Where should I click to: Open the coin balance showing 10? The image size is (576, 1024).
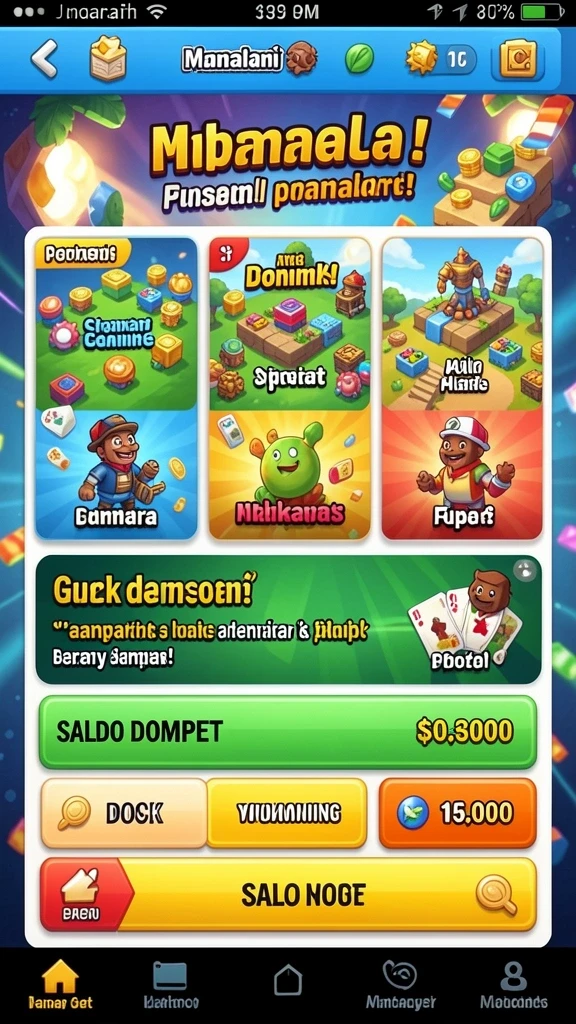click(441, 60)
